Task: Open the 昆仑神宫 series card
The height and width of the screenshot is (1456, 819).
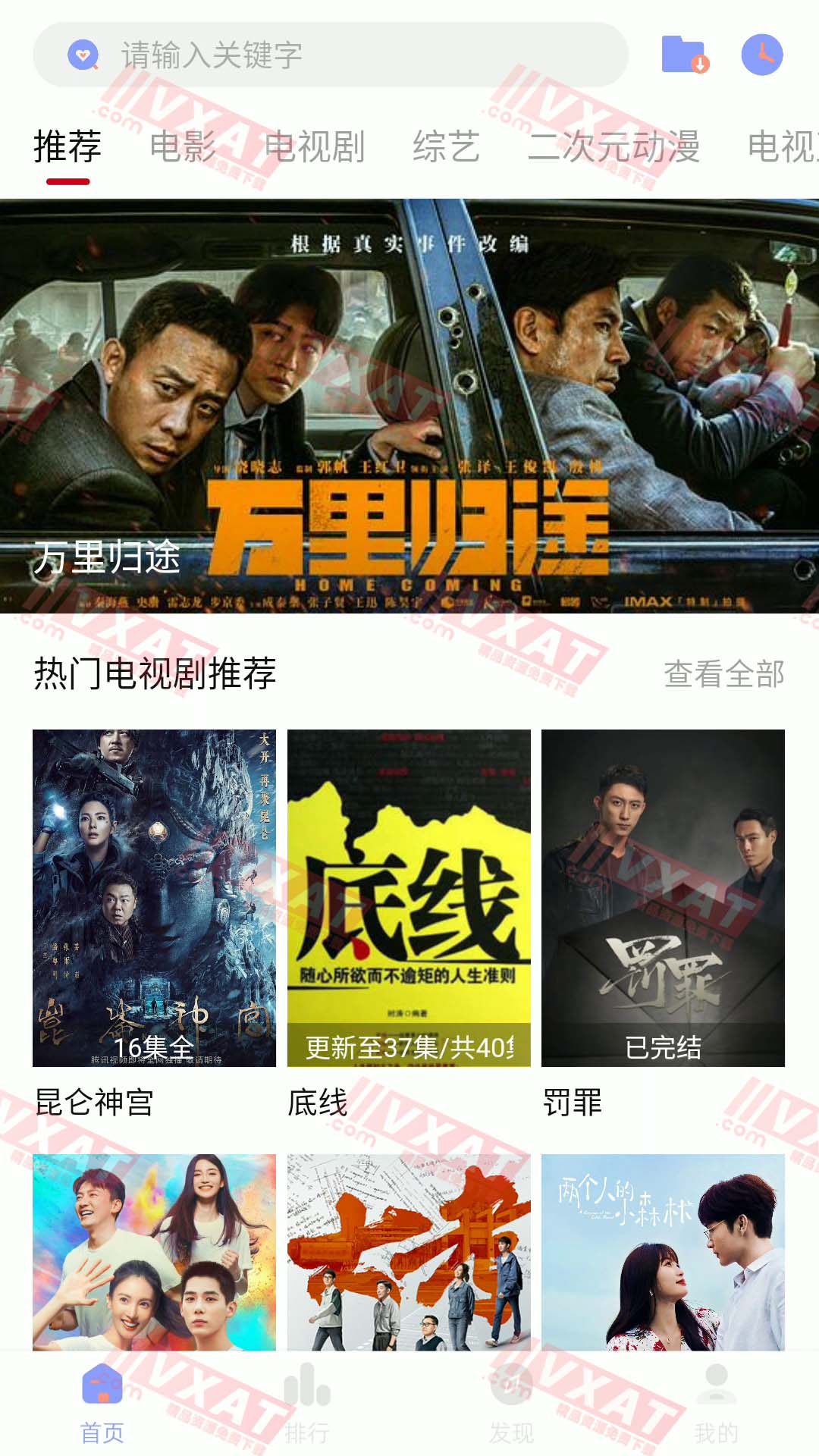Action: pos(154,899)
